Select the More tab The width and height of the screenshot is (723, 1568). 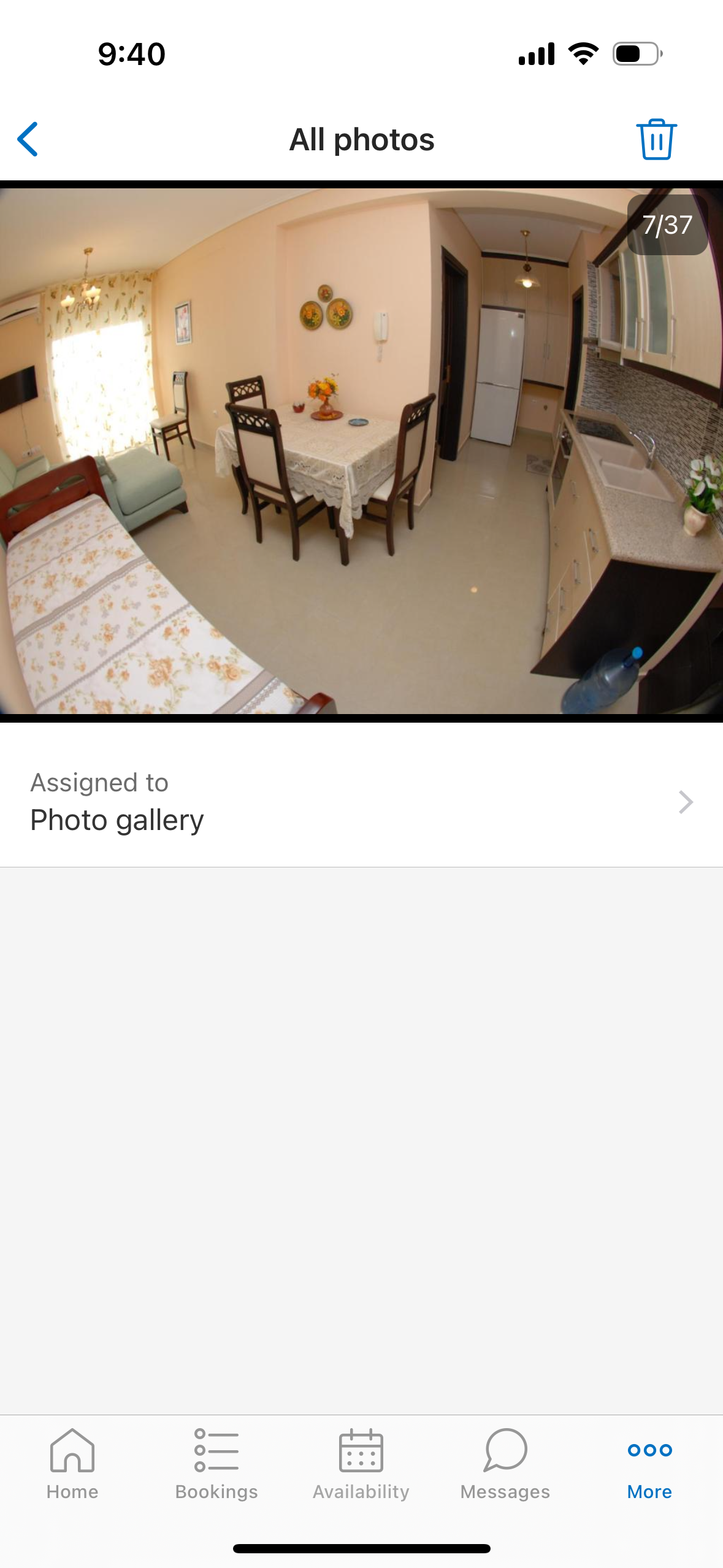point(649,1464)
